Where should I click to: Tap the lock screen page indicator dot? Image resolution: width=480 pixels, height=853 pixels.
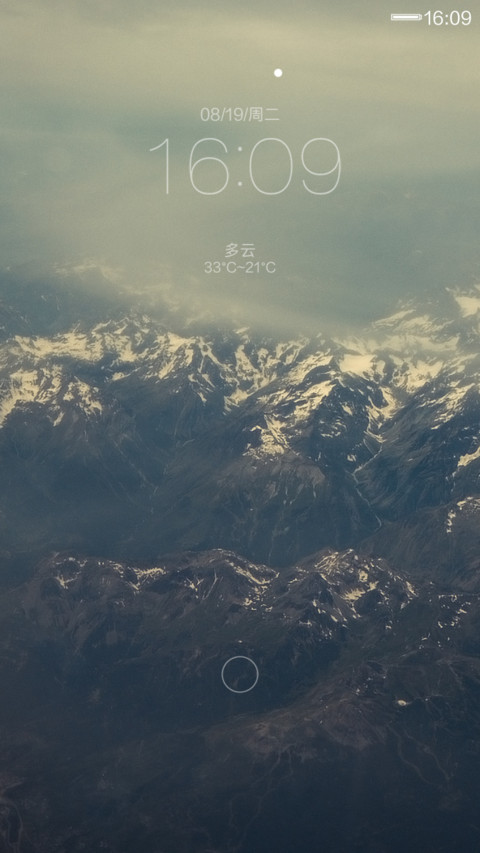pos(278,73)
